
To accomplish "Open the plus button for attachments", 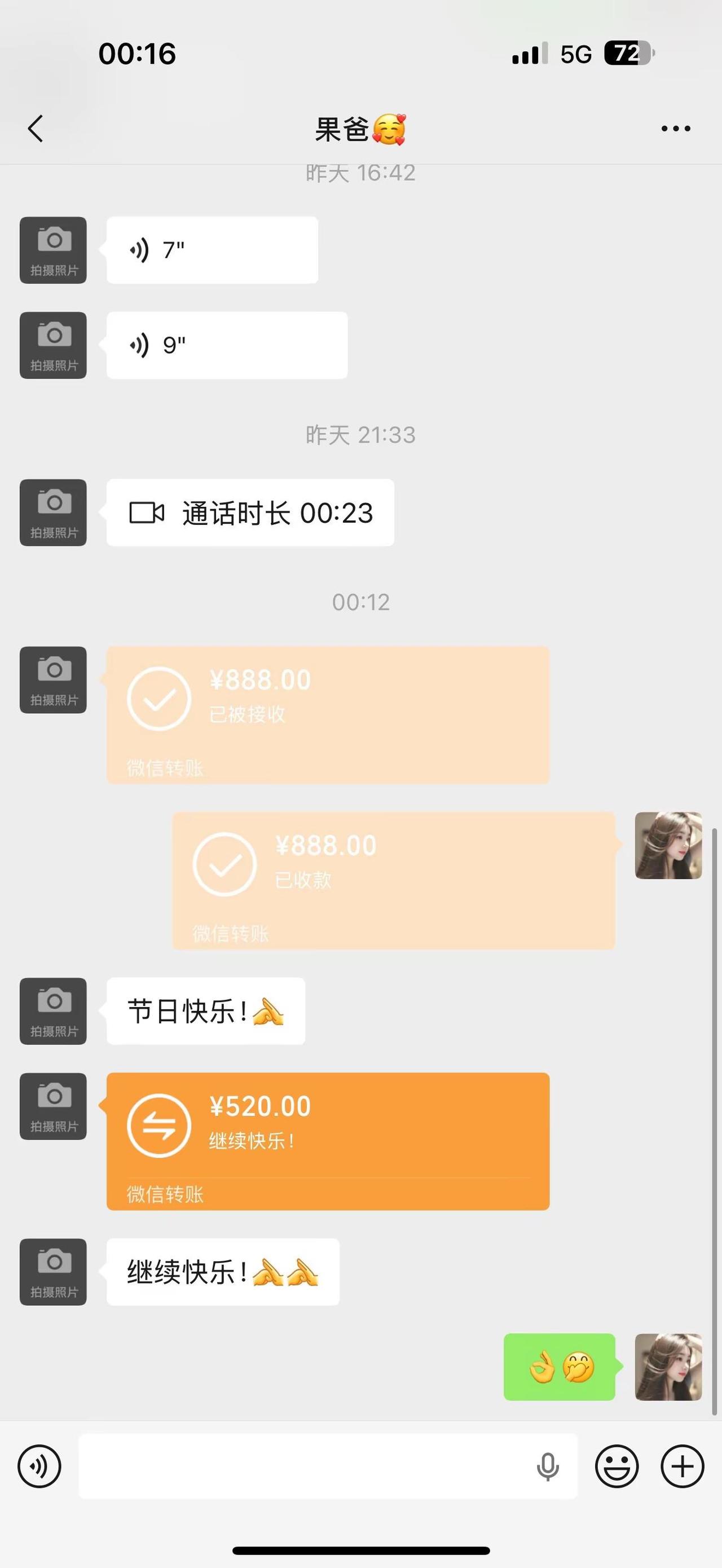I will pos(681,1465).
